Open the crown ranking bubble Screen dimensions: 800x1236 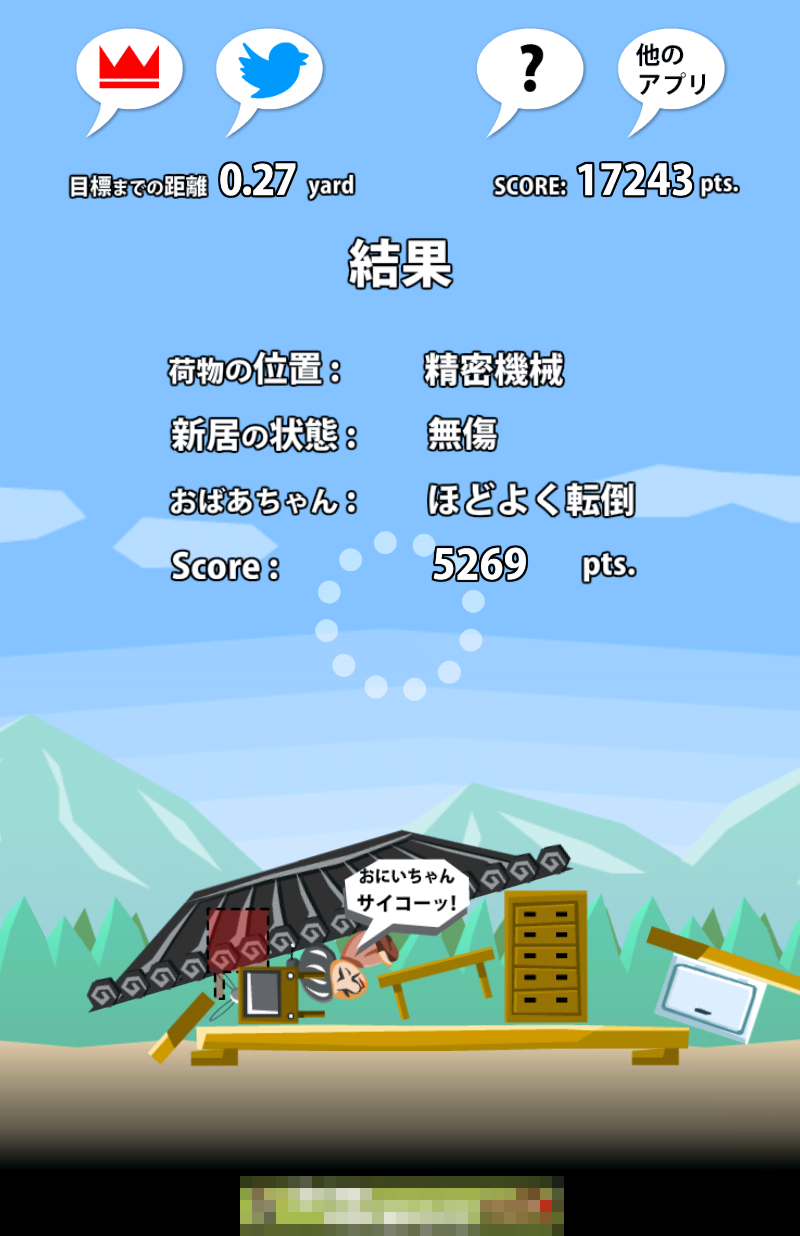tap(129, 70)
